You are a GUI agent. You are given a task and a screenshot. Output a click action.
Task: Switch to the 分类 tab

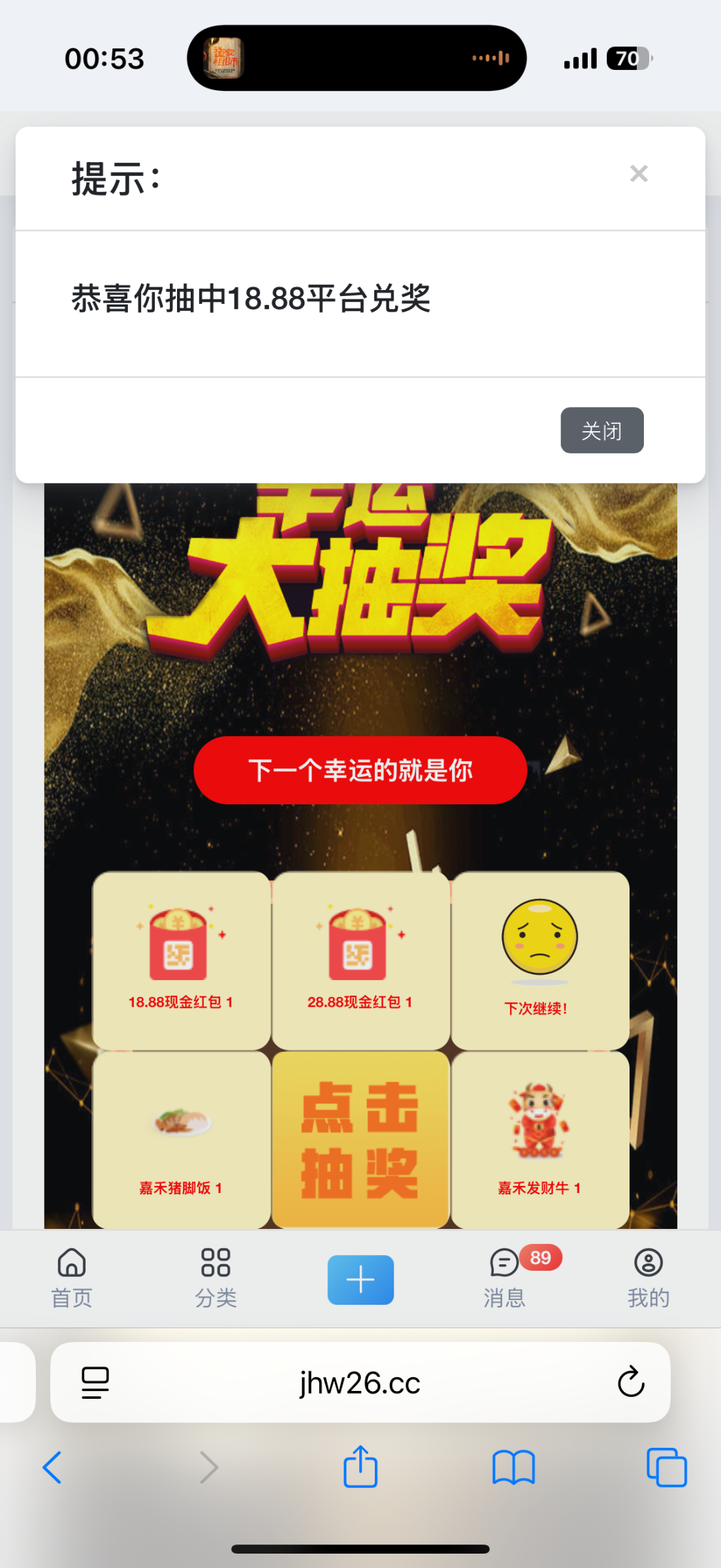216,1279
